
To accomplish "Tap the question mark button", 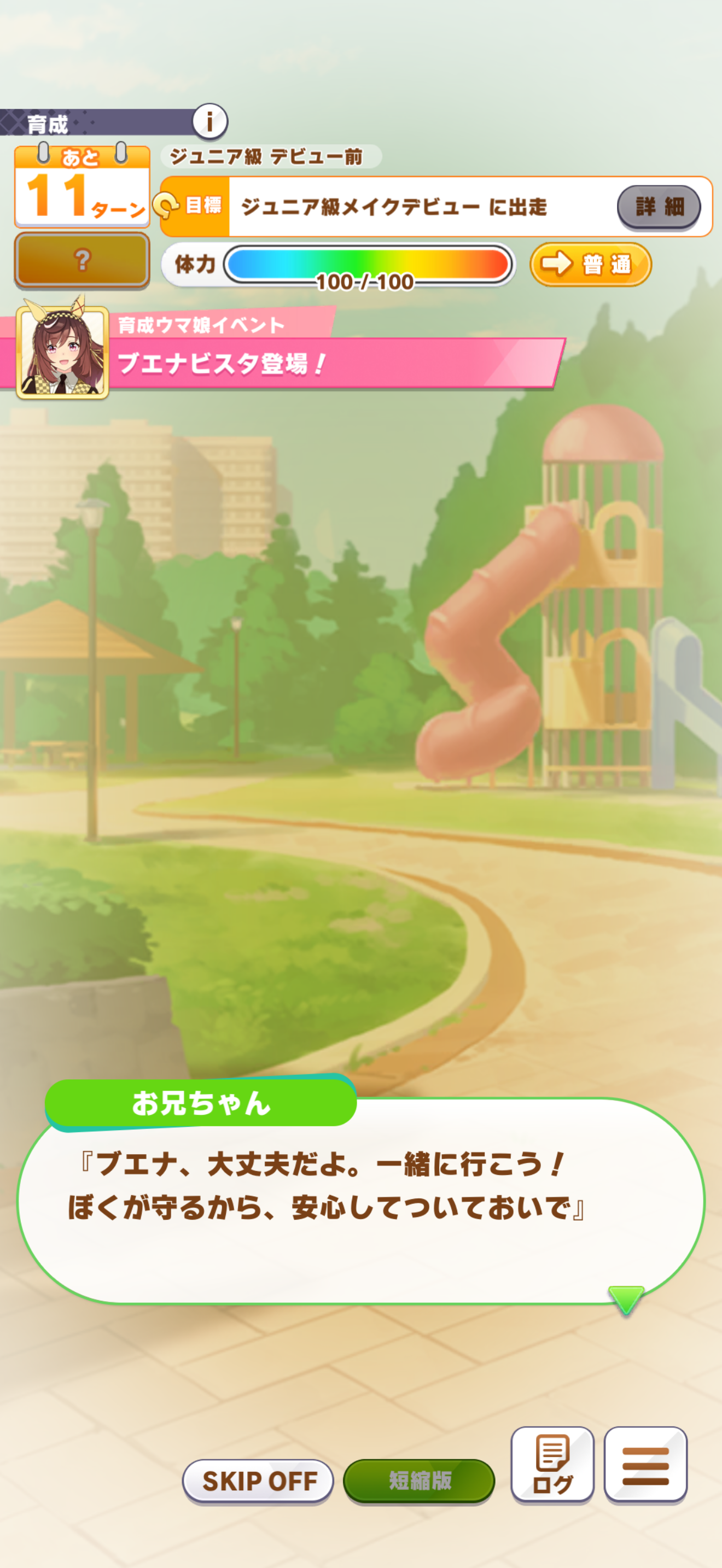I will click(82, 260).
